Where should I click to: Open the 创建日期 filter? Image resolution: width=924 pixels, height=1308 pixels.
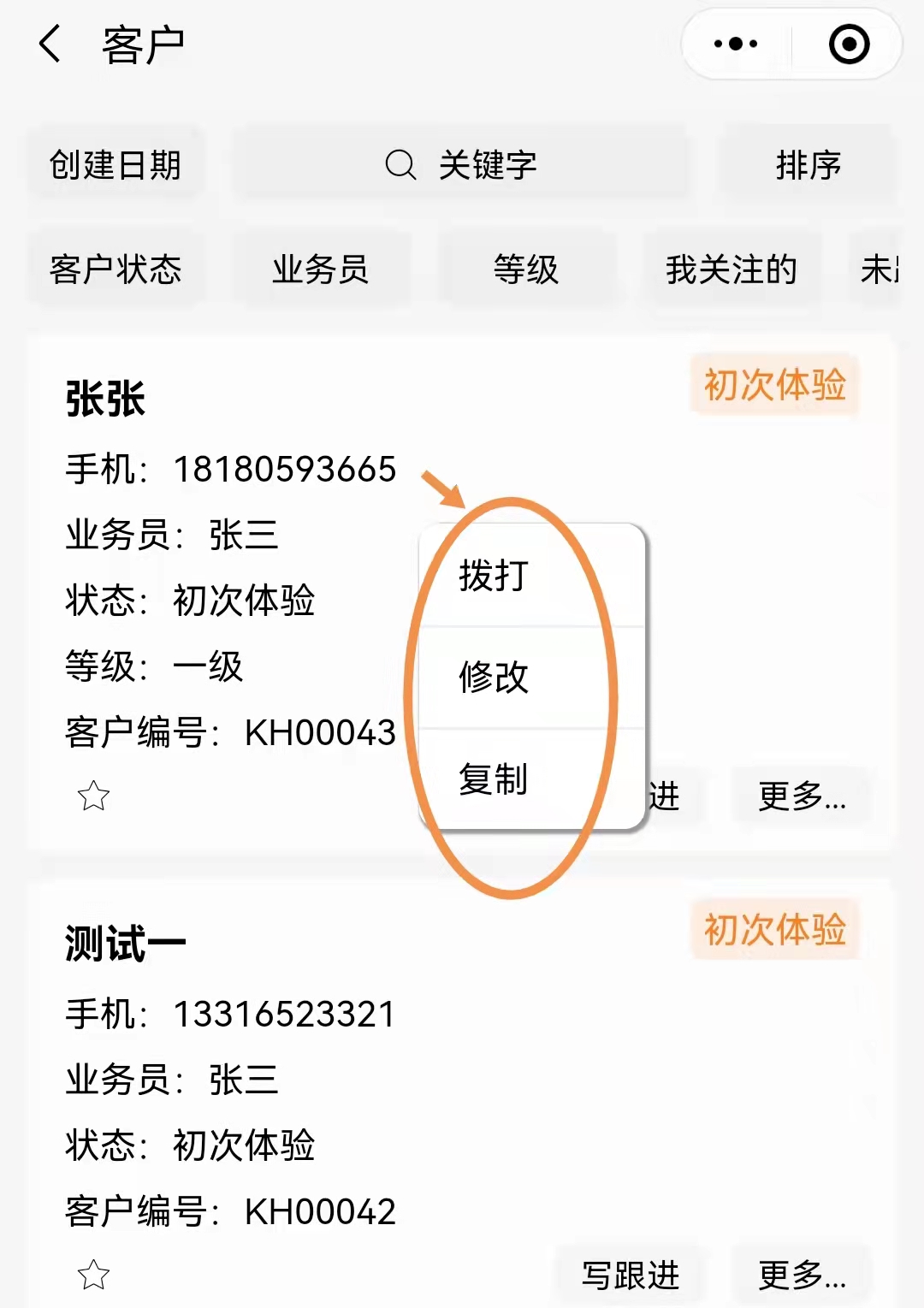click(115, 164)
